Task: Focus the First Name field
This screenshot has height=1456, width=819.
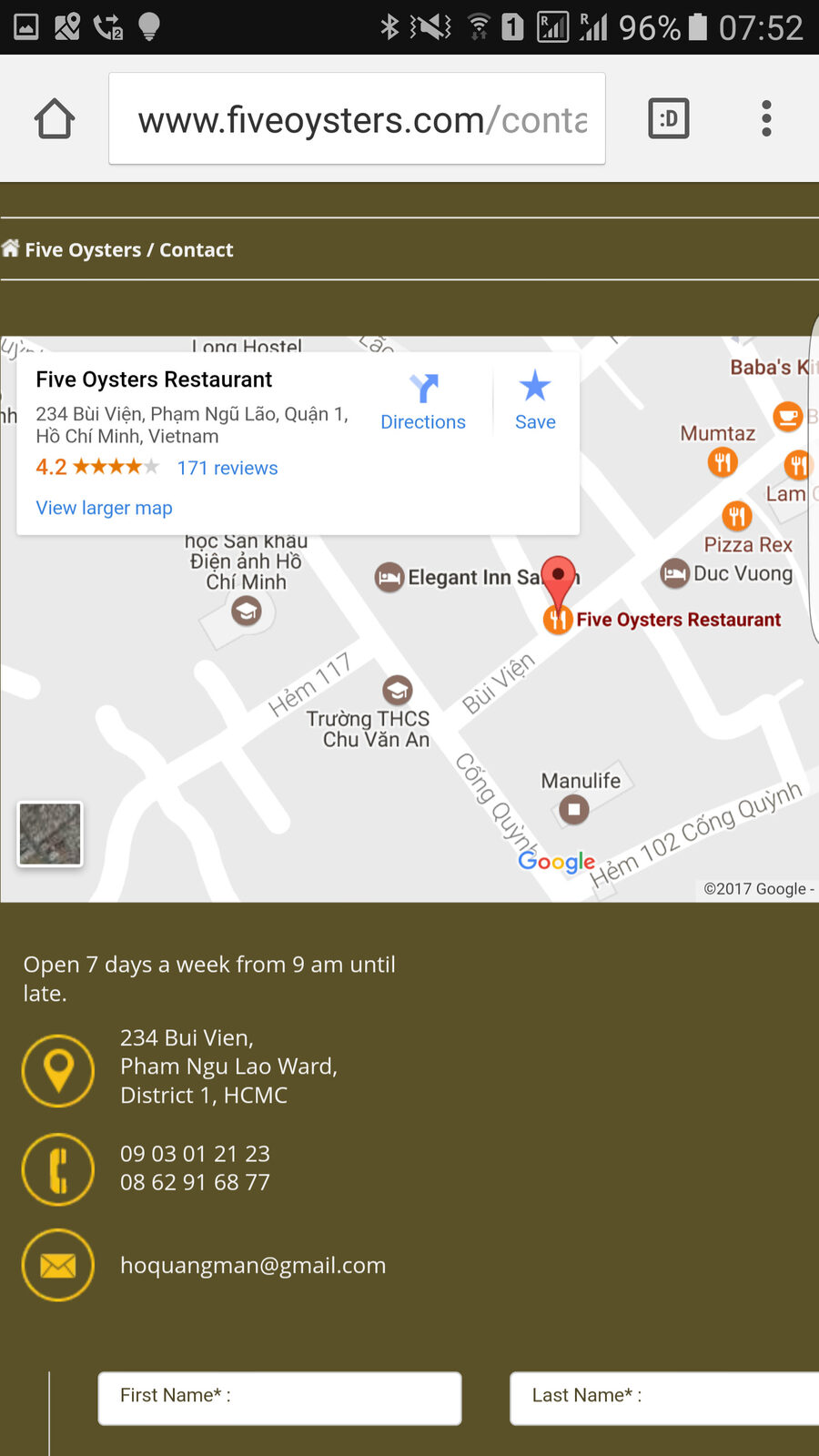Action: click(x=279, y=1399)
